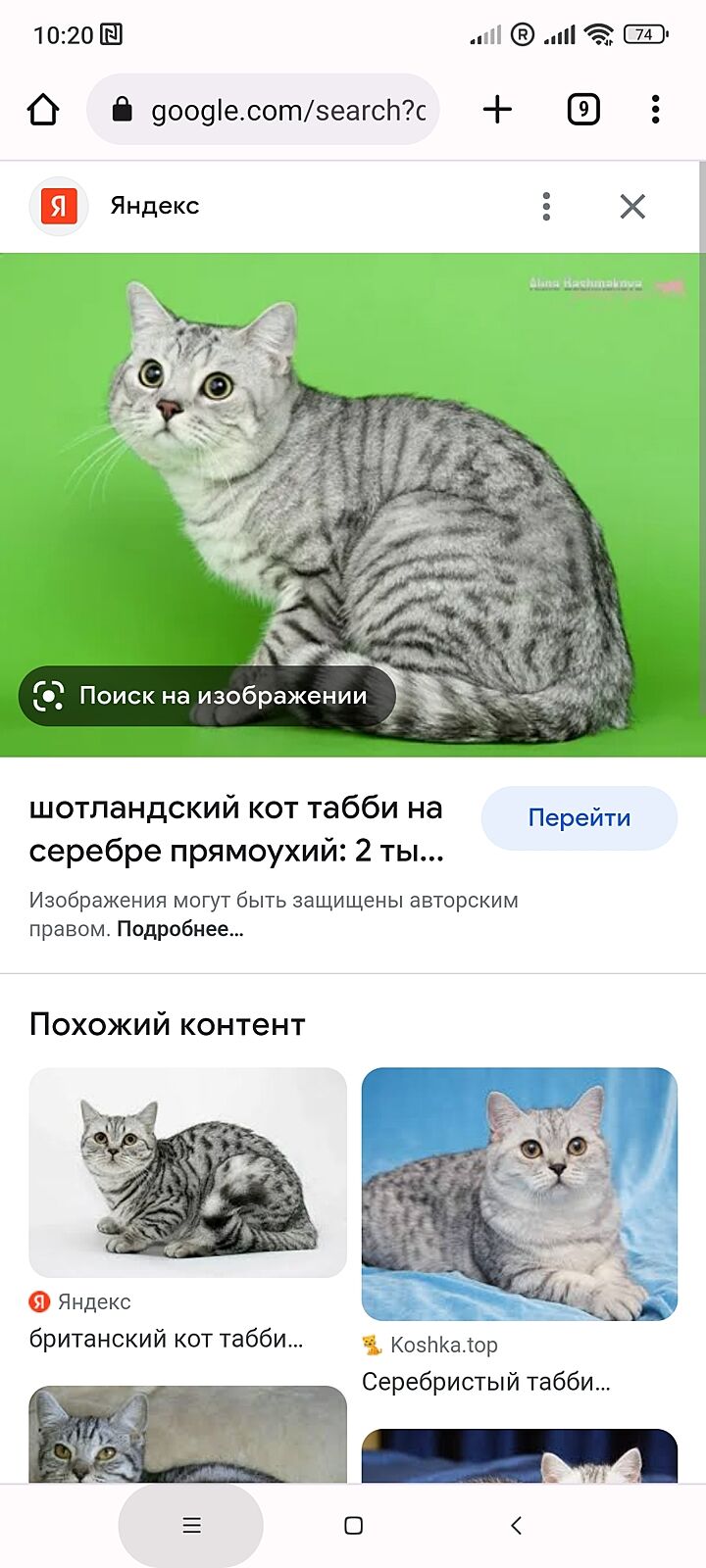Open the Подробнее copyright link
The height and width of the screenshot is (1568, 706).
click(x=179, y=929)
